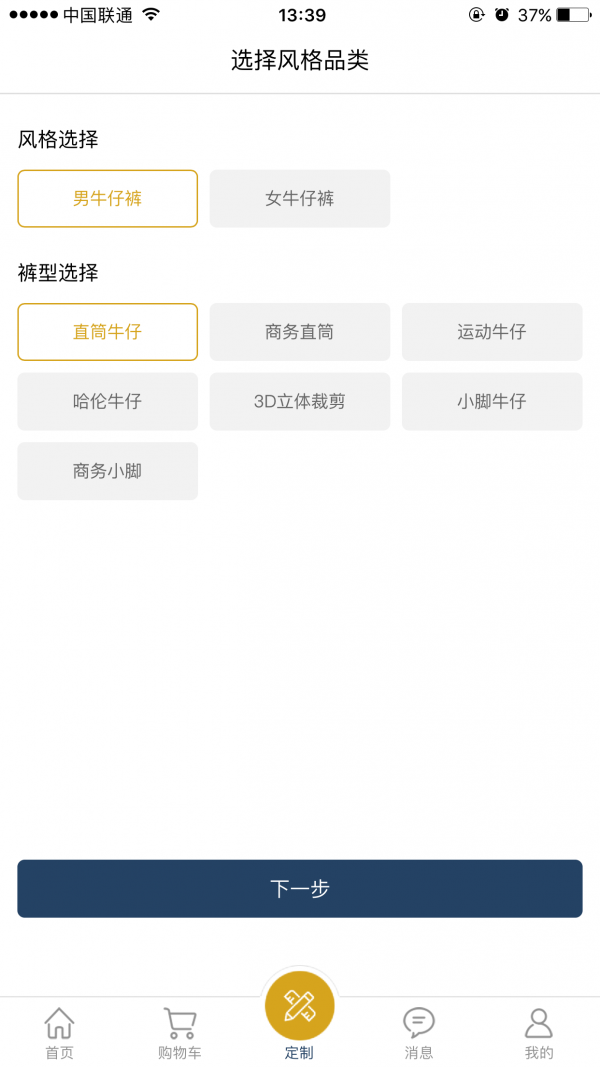Go to the 首页 home tab
Image resolution: width=600 pixels, height=1067 pixels.
(59, 1032)
